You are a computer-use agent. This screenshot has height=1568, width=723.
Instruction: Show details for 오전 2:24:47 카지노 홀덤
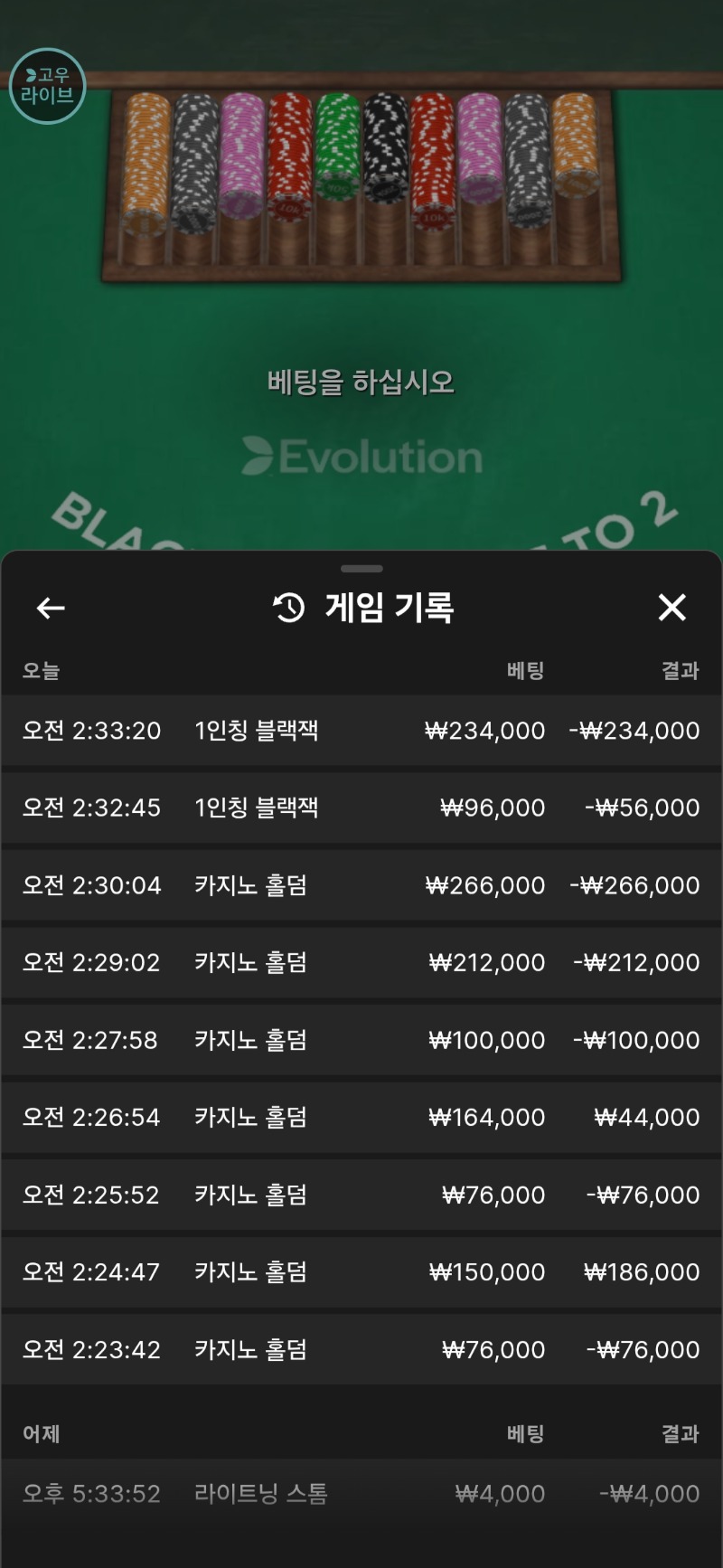[361, 1271]
